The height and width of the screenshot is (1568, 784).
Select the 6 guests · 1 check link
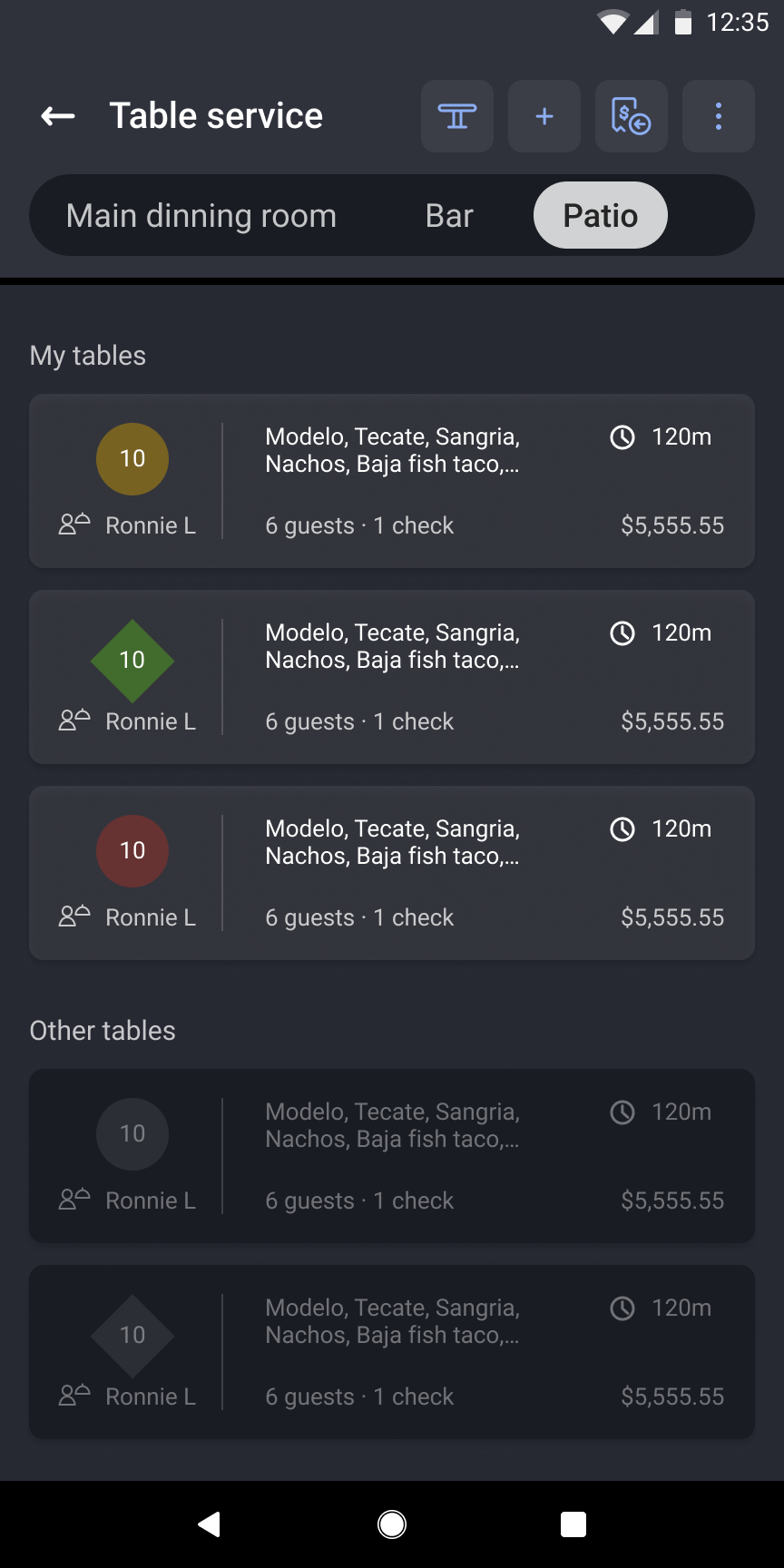(358, 524)
